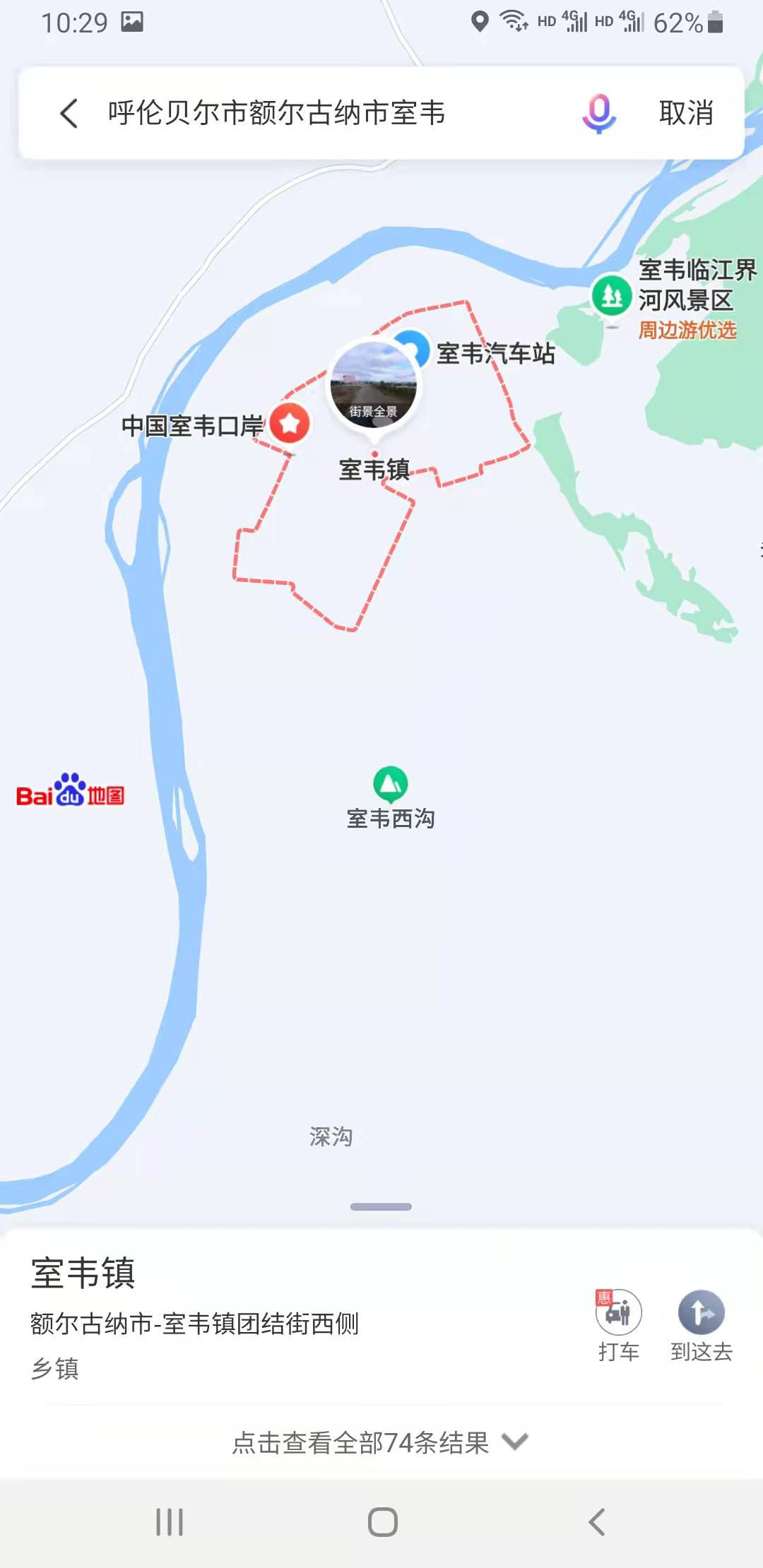
Task: Expand 点击查看全部74条结果
Action: pos(380,1442)
